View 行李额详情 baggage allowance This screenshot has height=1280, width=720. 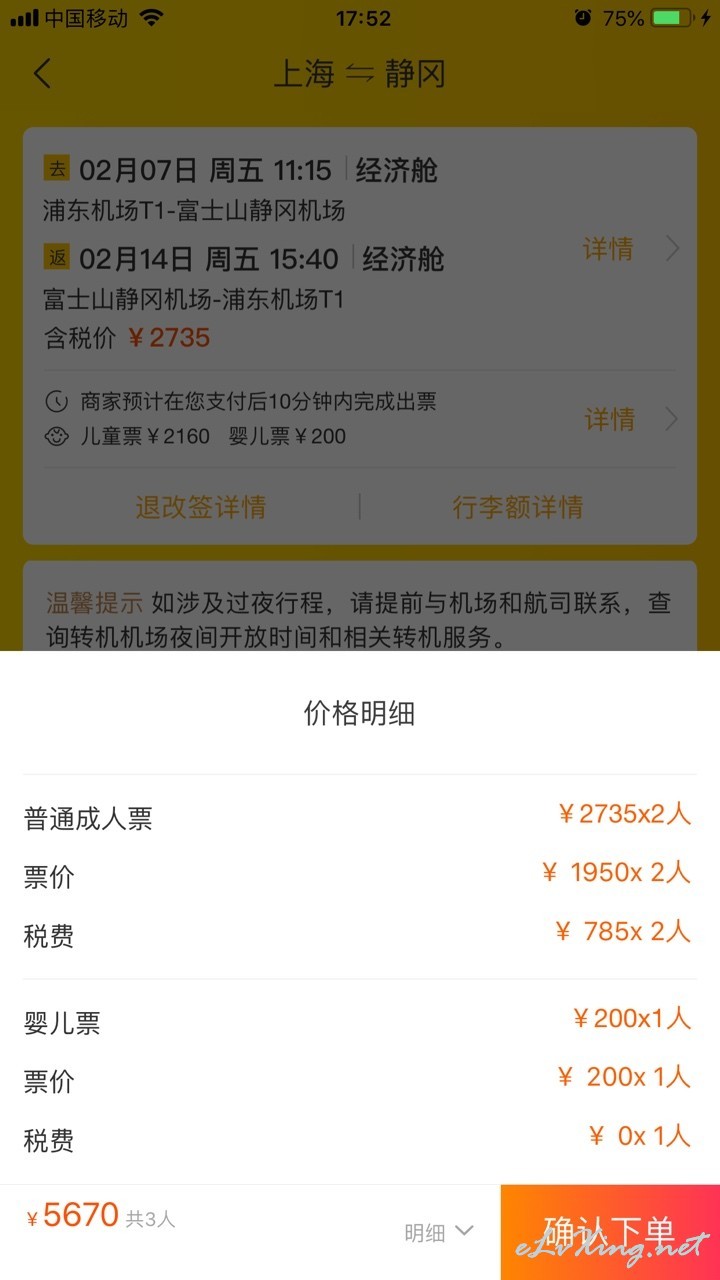coord(517,507)
